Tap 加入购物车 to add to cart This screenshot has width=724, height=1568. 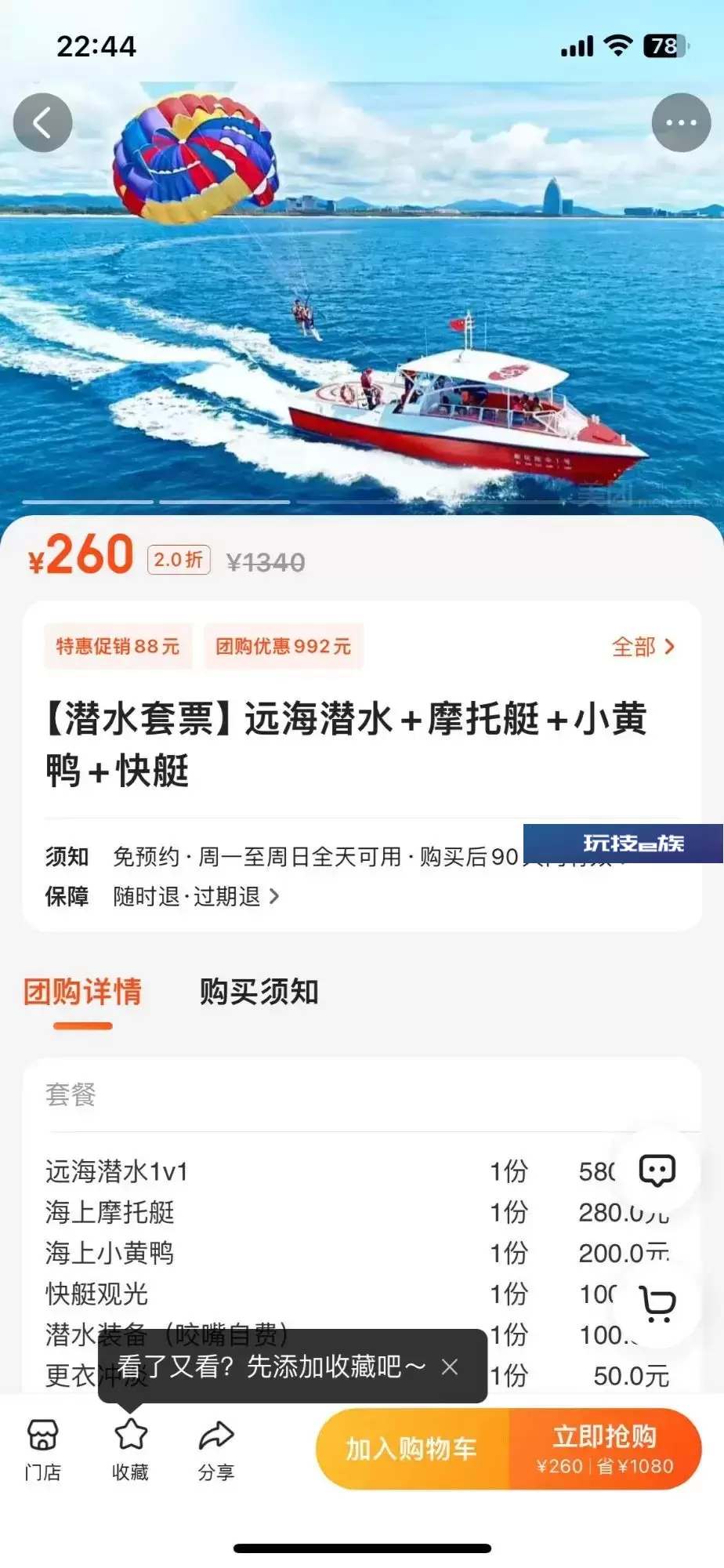pyautogui.click(x=412, y=1449)
